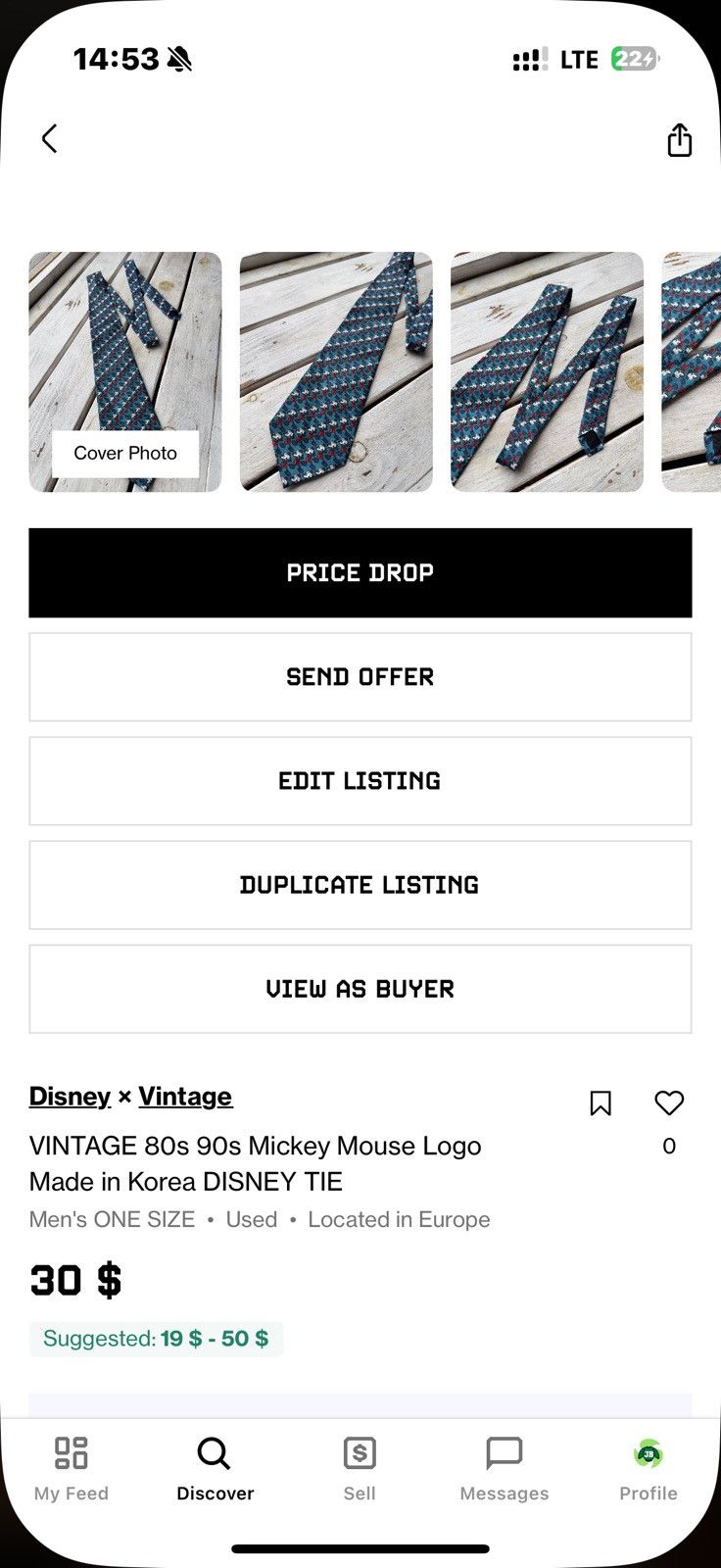Go back using the top-left arrow
The height and width of the screenshot is (1568, 721).
click(50, 139)
